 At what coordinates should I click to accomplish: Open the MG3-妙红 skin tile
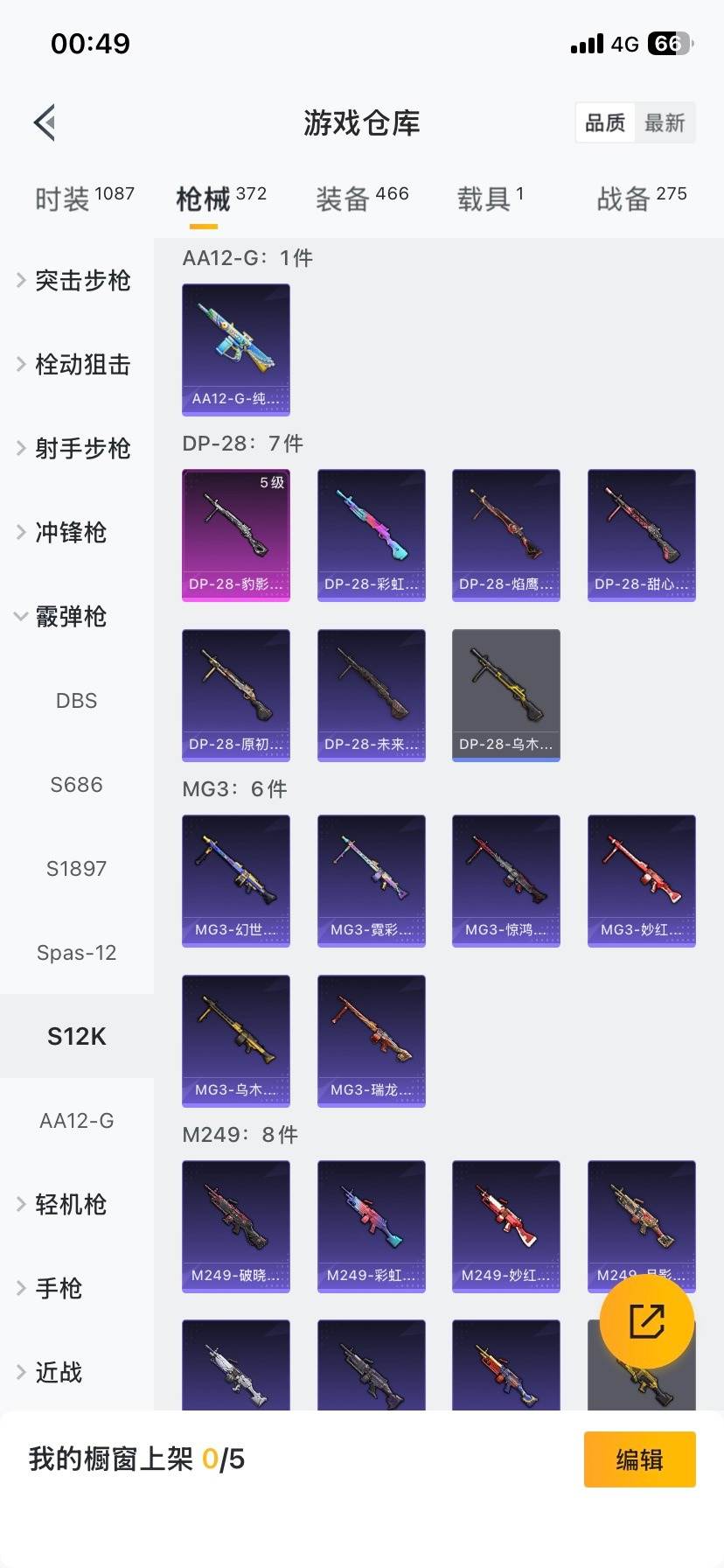(x=642, y=880)
